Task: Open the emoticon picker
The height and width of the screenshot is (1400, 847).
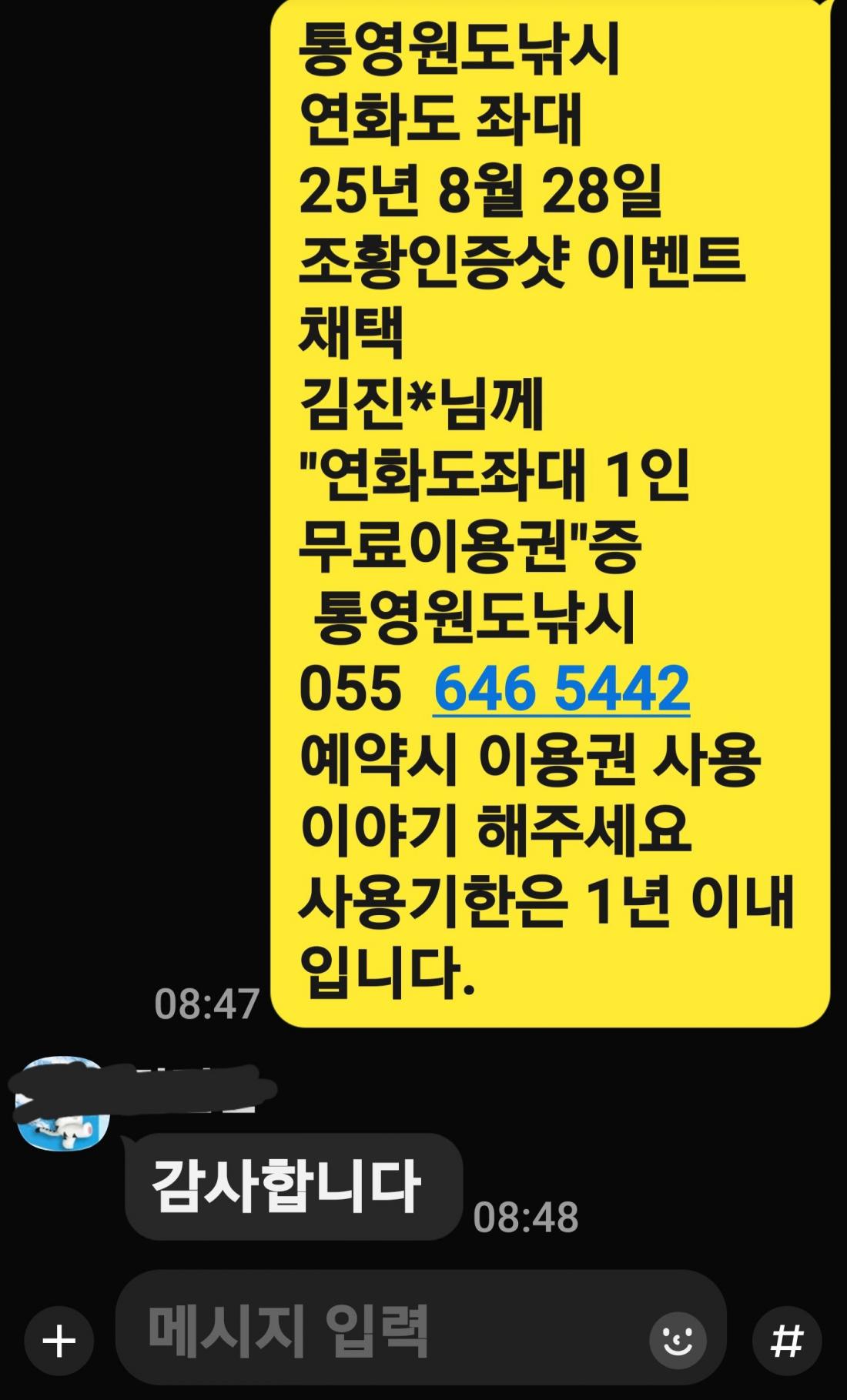Action: [678, 1342]
